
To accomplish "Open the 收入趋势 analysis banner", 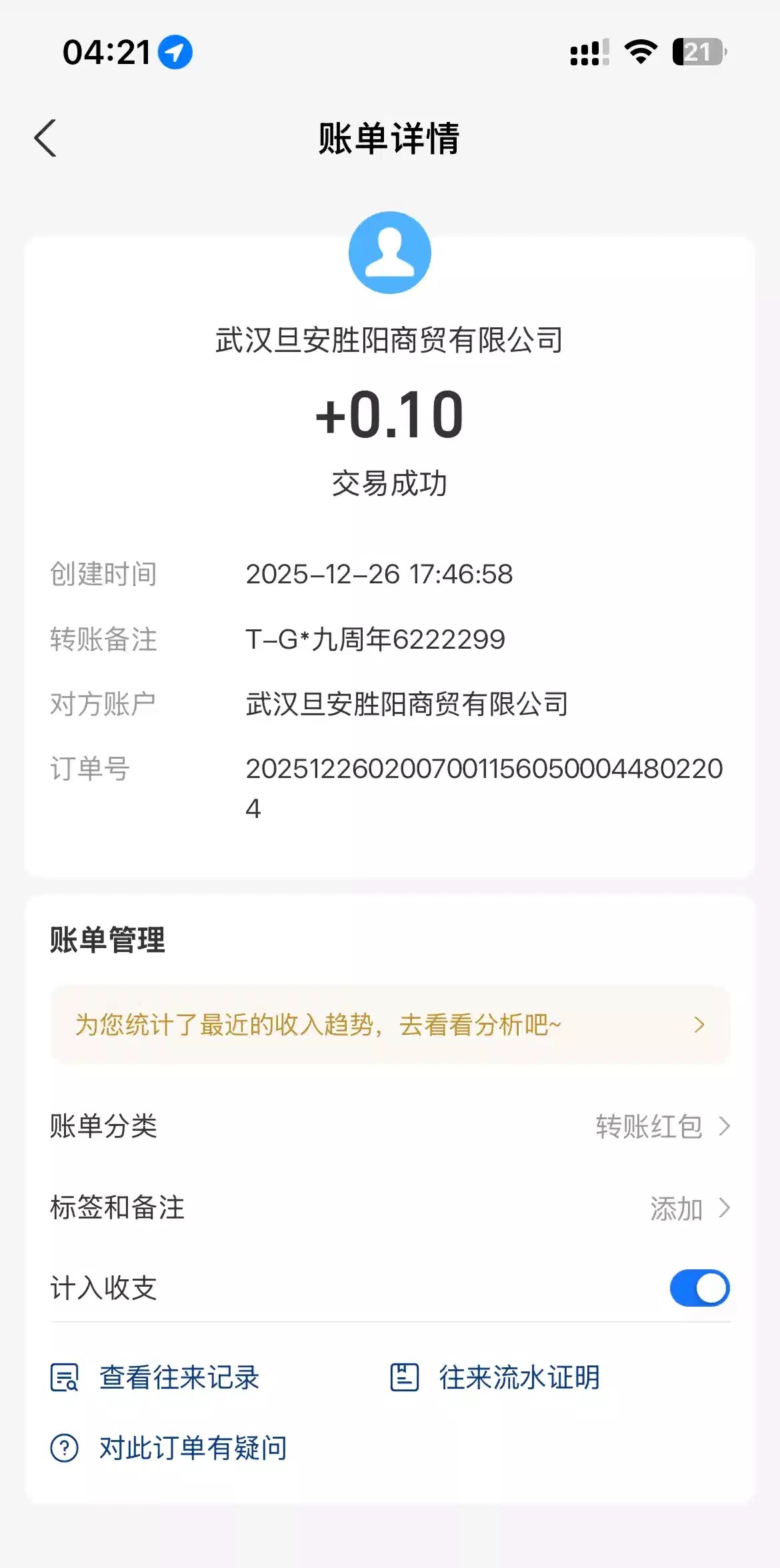I will pos(390,1025).
